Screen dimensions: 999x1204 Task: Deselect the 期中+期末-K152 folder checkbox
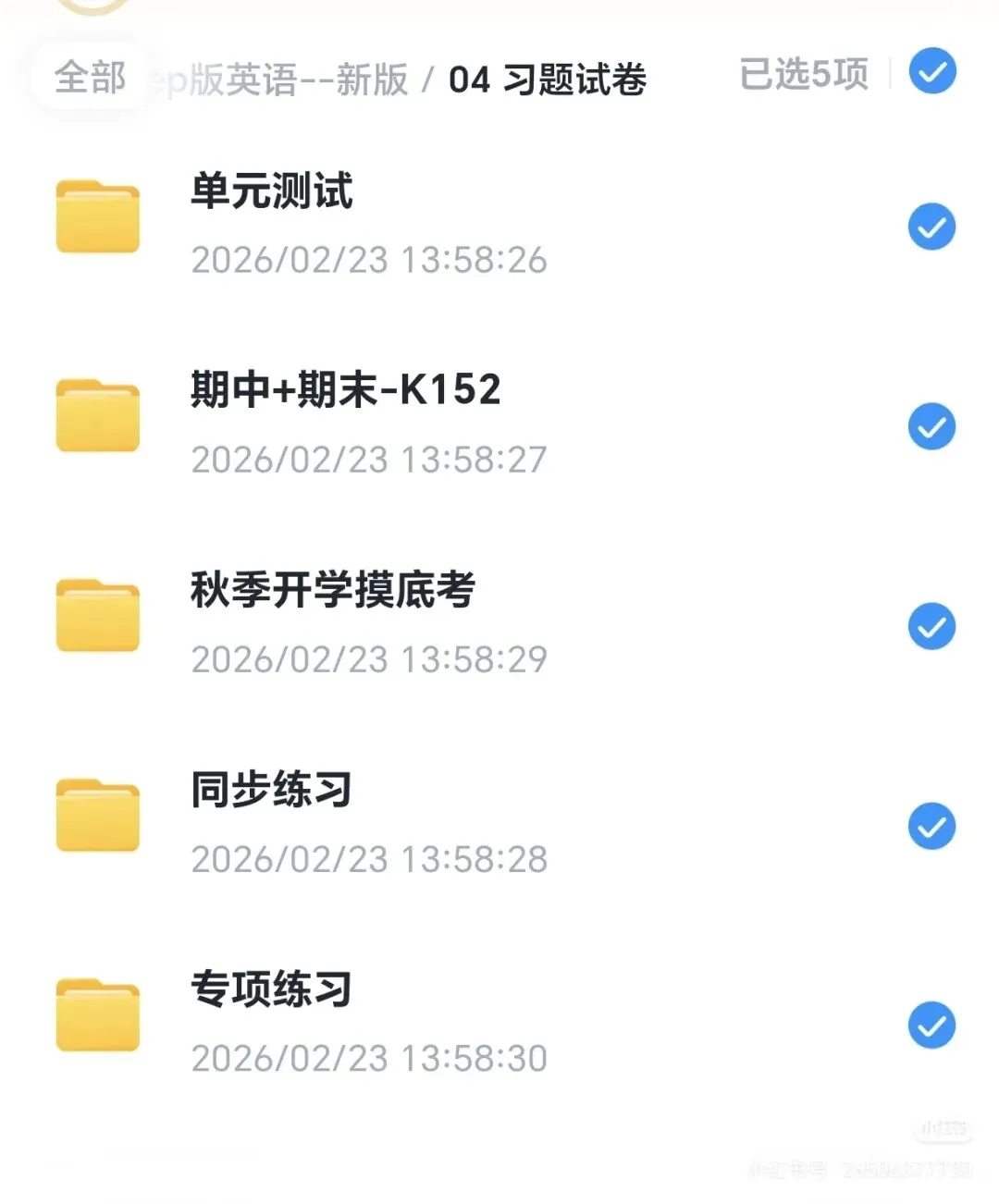point(931,426)
